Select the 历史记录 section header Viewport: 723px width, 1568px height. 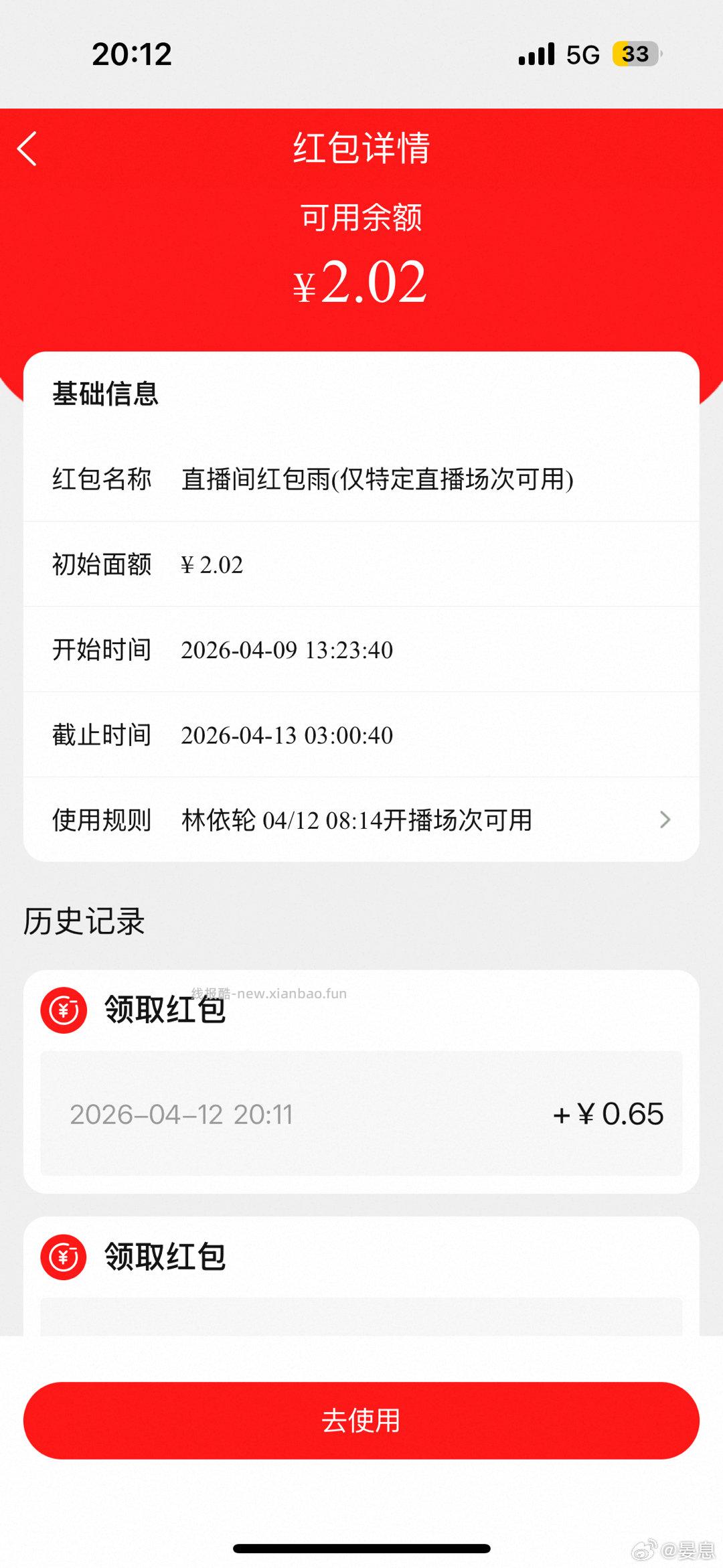(84, 922)
